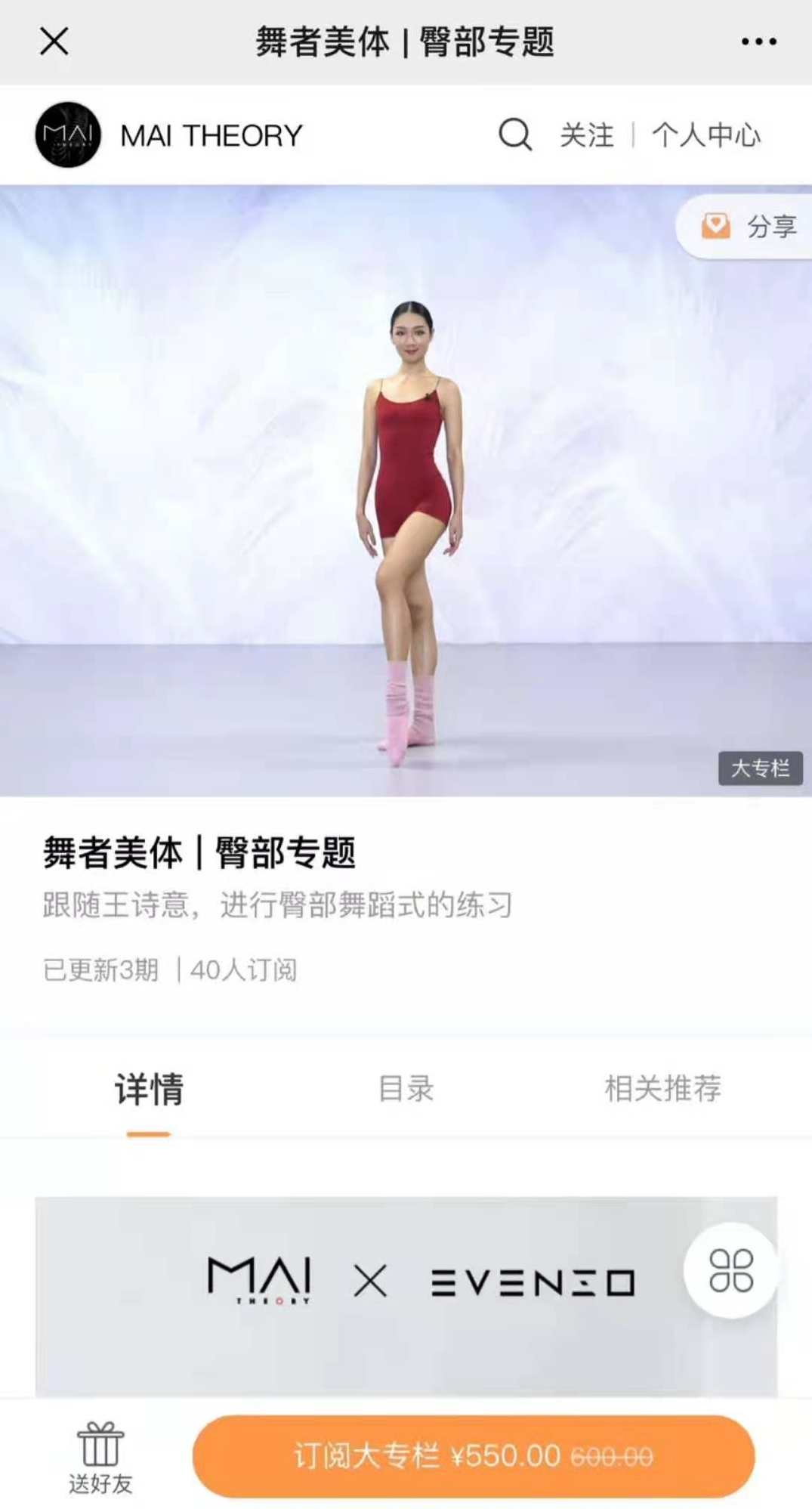Tap the 大专栏 badge on the video
This screenshot has height=1509, width=812.
coord(759,768)
